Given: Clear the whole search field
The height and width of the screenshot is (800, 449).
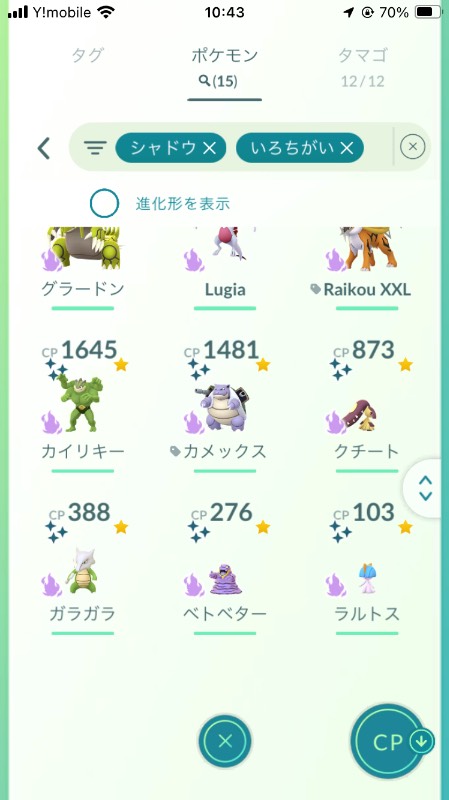Looking at the screenshot, I should [x=413, y=147].
